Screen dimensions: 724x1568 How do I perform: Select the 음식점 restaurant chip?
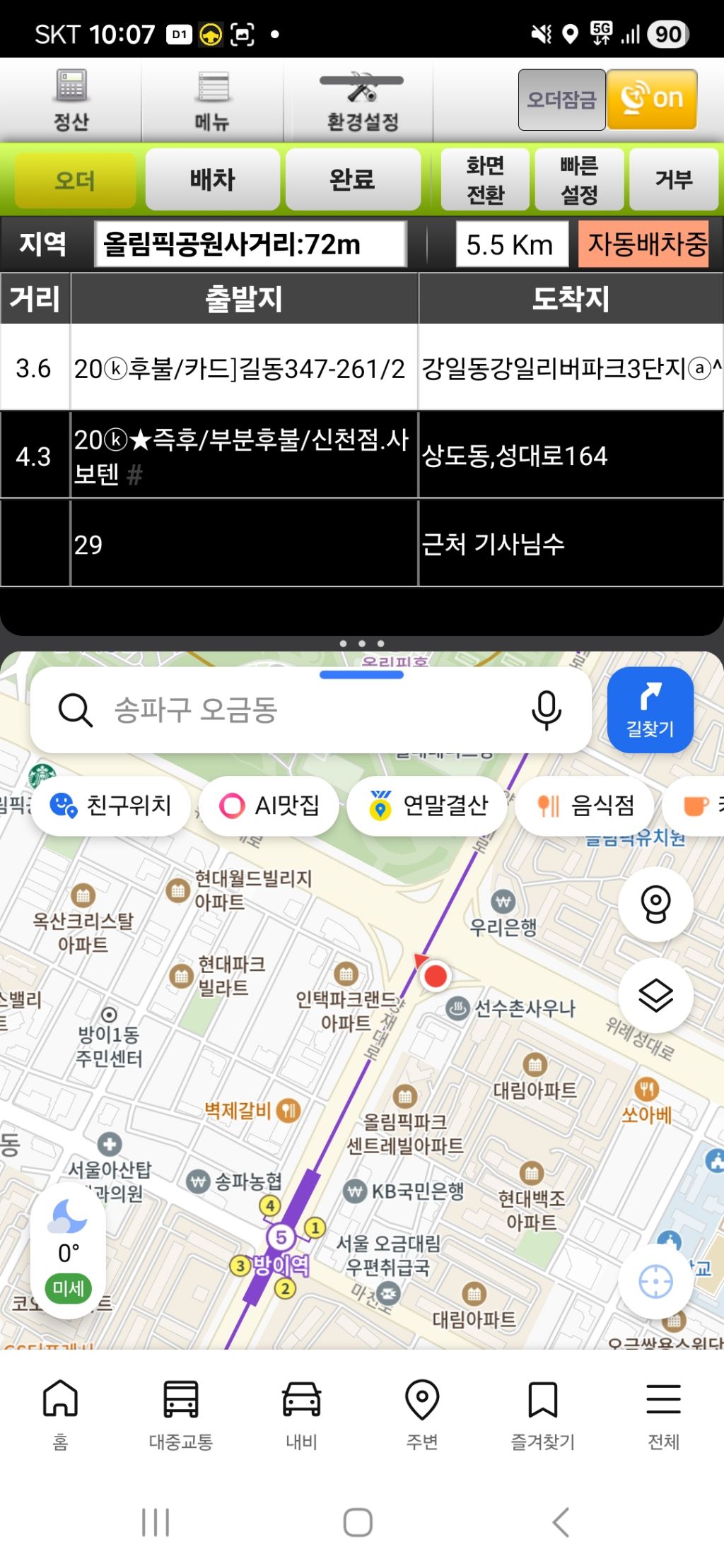585,806
